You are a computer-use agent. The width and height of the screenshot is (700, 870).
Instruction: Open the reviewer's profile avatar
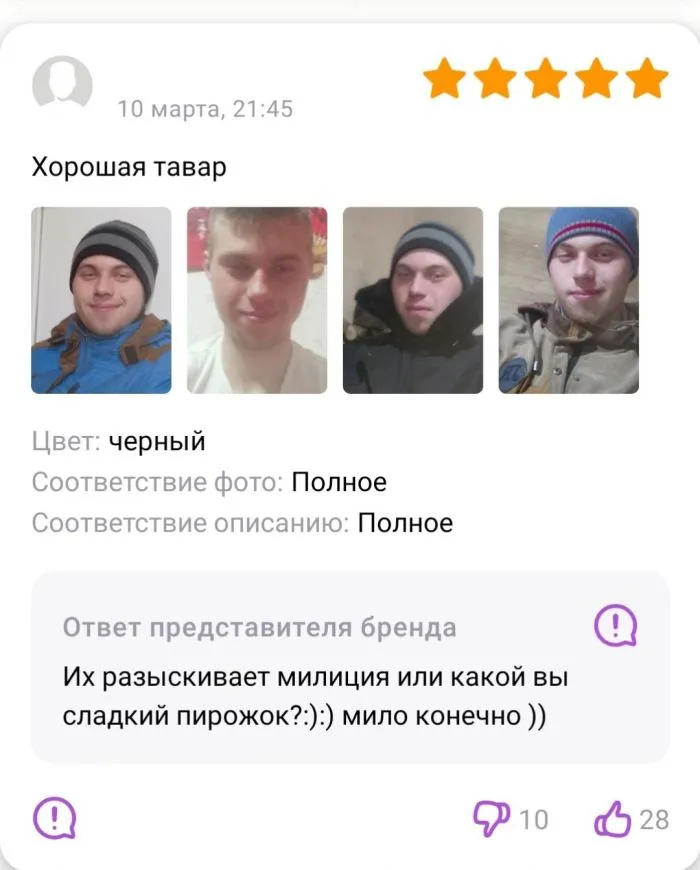(x=63, y=84)
